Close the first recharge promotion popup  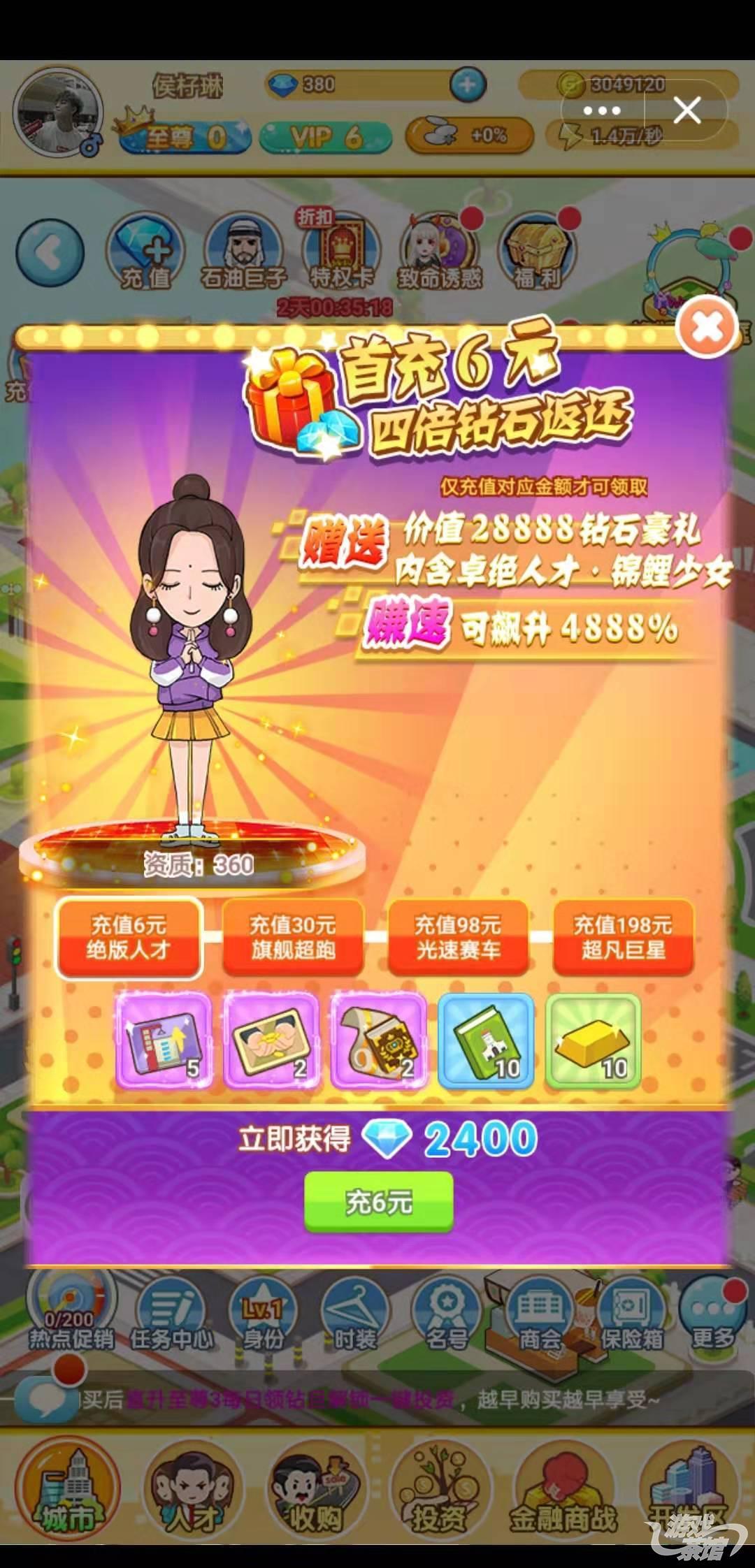coord(707,326)
